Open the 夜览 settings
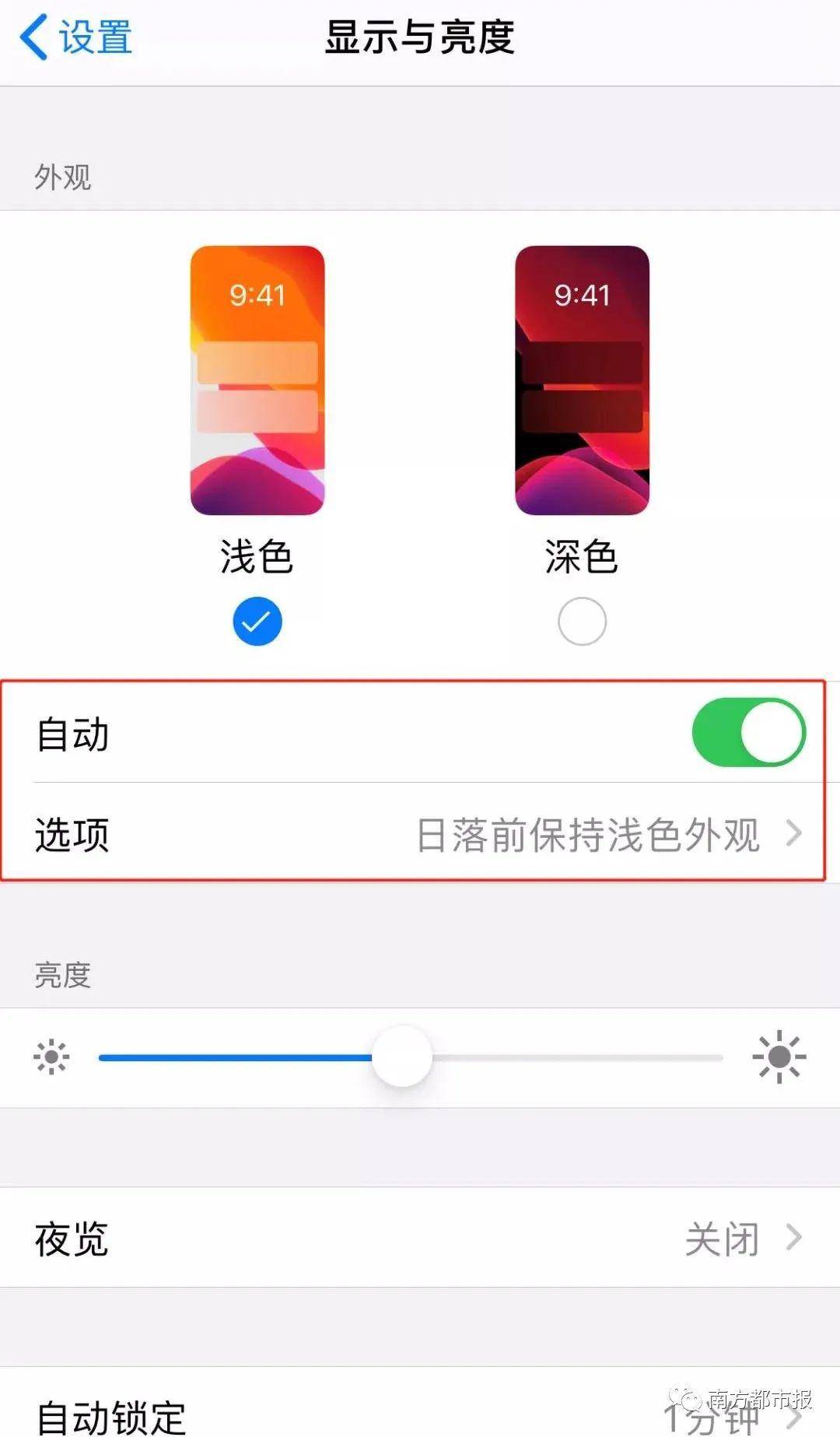The image size is (840, 1437). 420,1238
